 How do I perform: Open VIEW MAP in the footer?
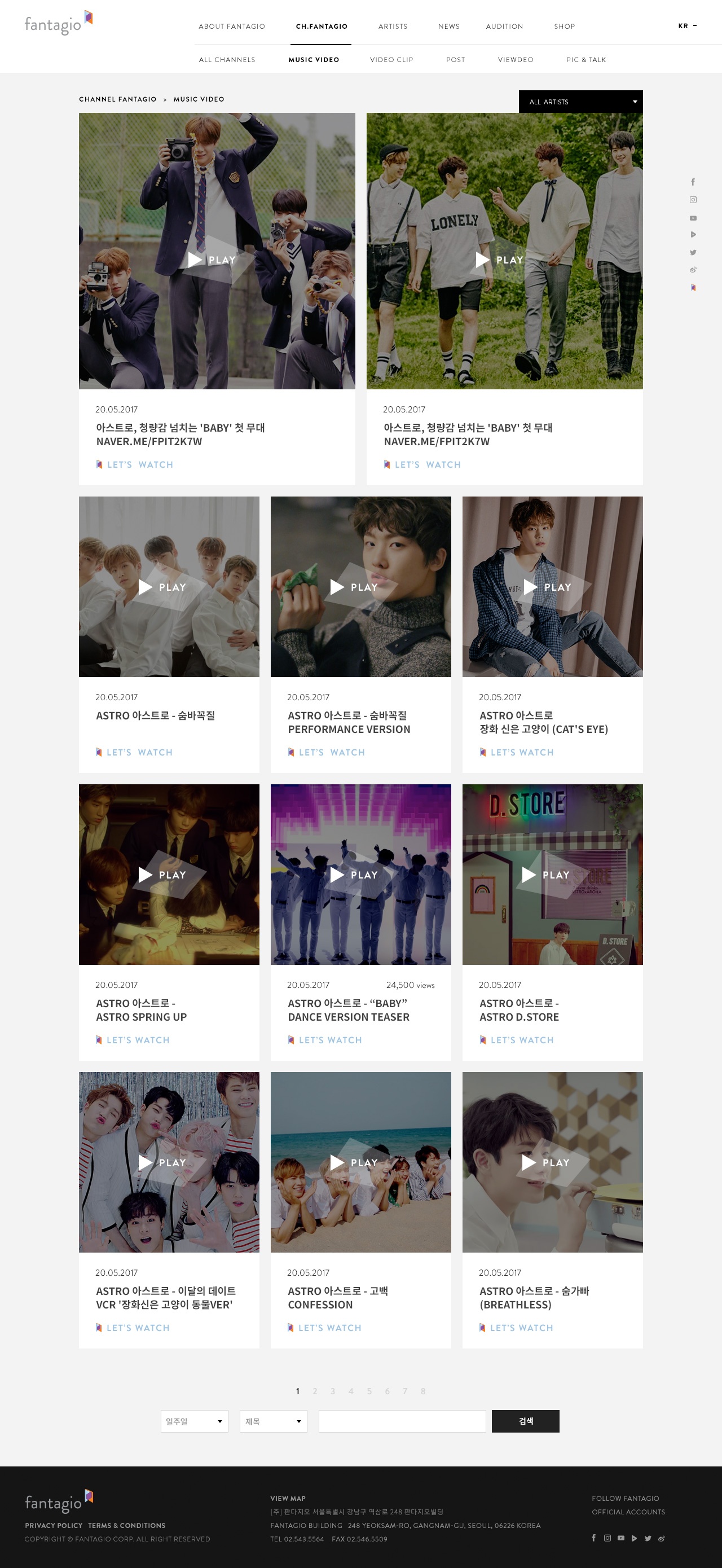pos(288,1498)
